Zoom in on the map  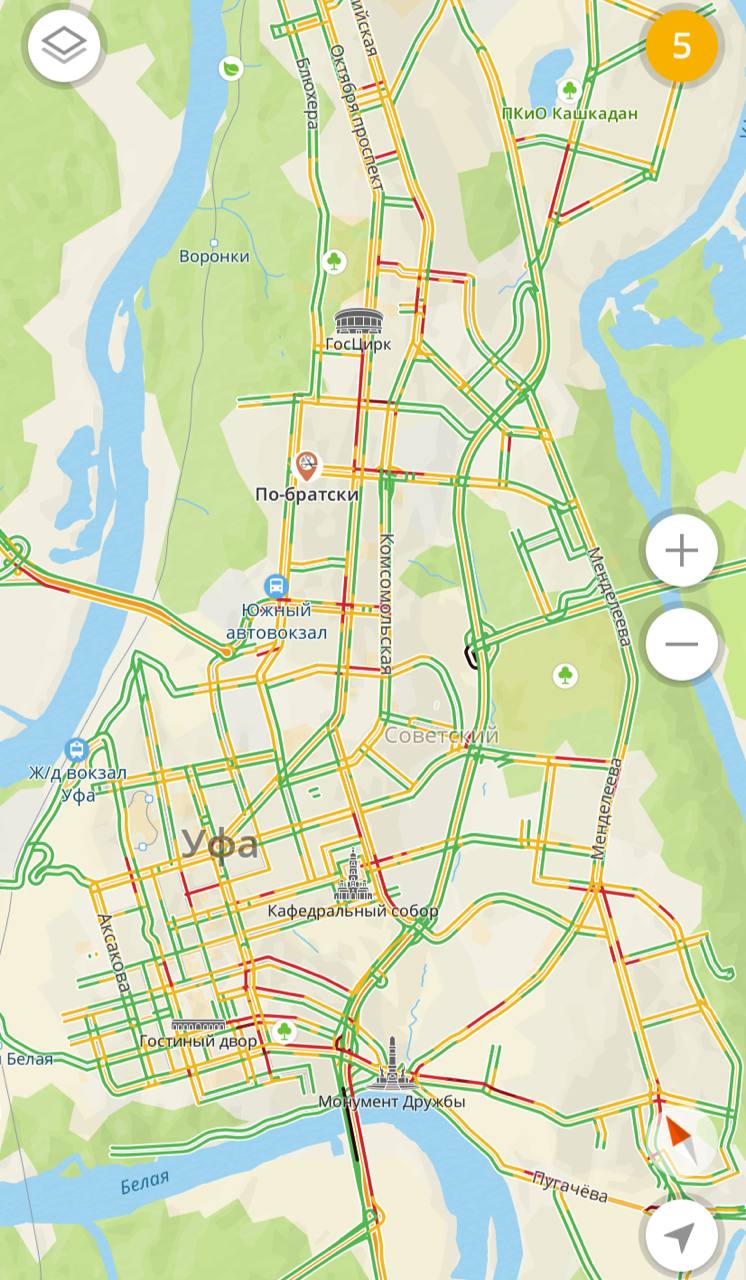(682, 551)
